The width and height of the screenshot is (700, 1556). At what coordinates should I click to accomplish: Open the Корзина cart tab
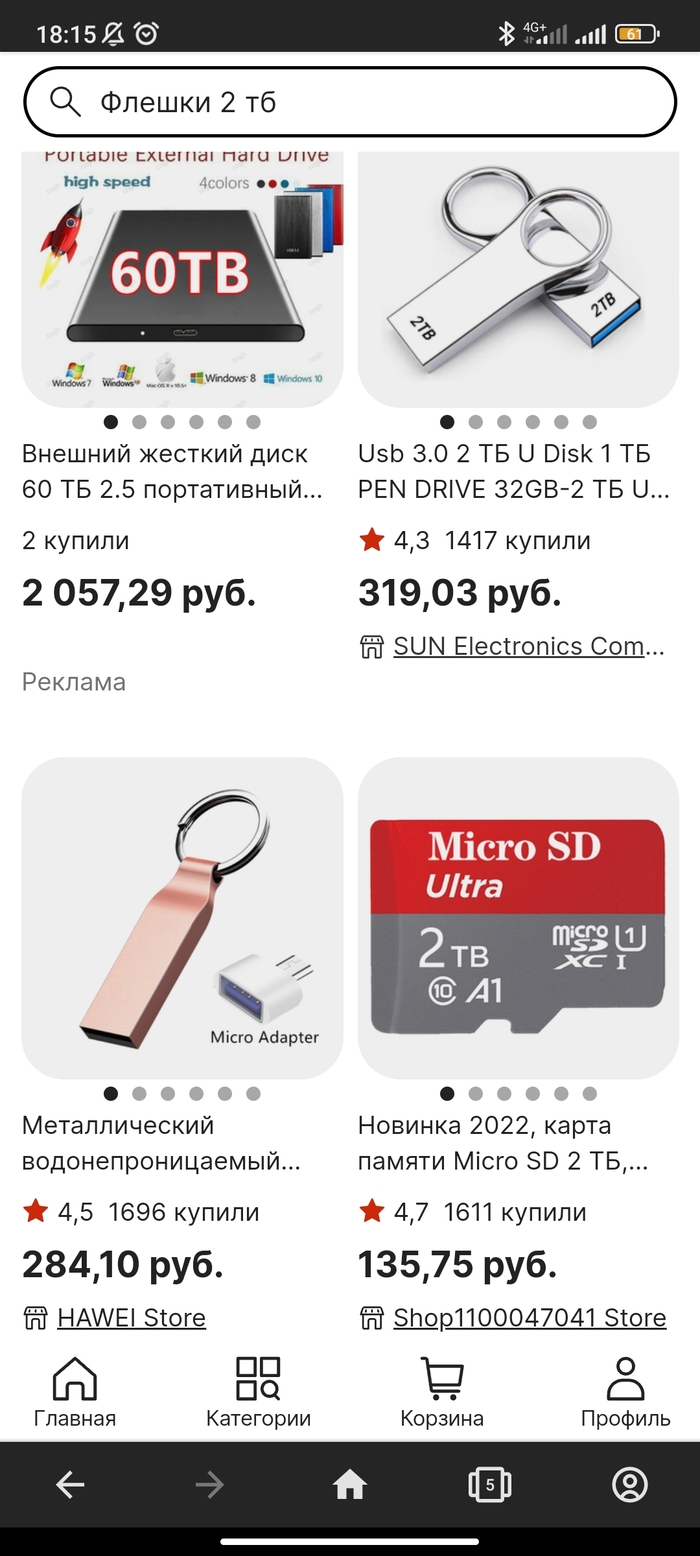pyautogui.click(x=442, y=1392)
